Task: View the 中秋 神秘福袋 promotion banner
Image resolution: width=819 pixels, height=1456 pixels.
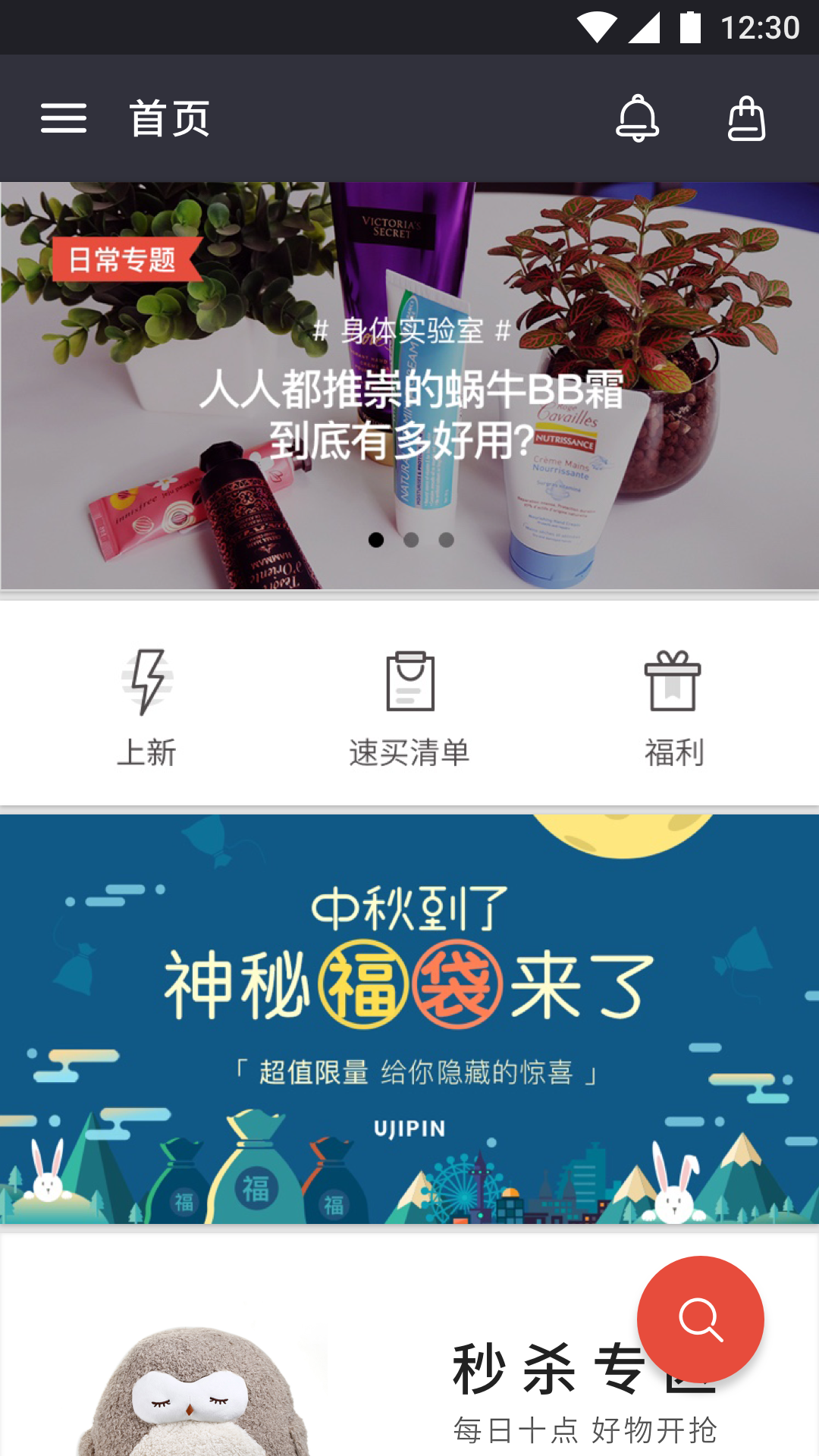Action: point(409,1018)
